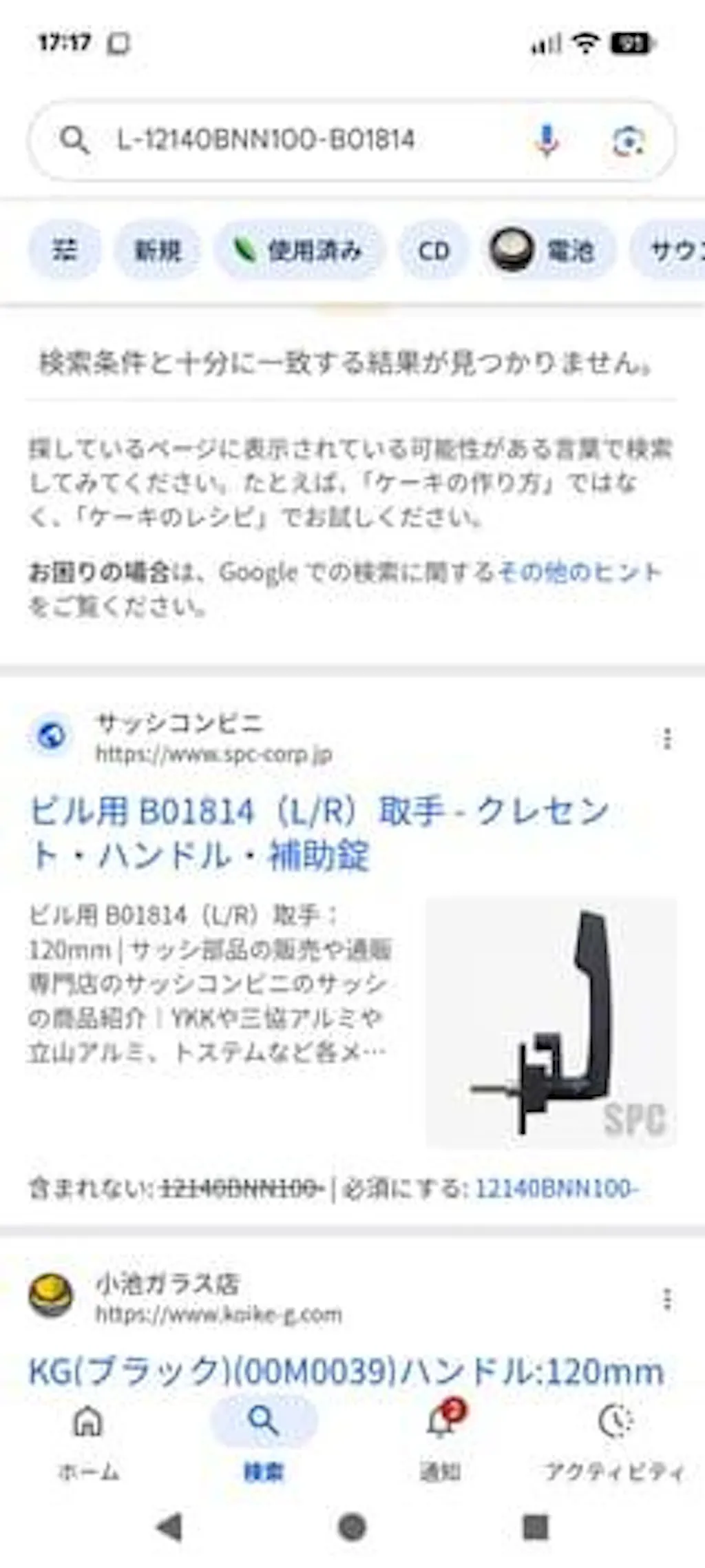705x1568 pixels.
Task: Go back with the system back button
Action: point(169,1527)
